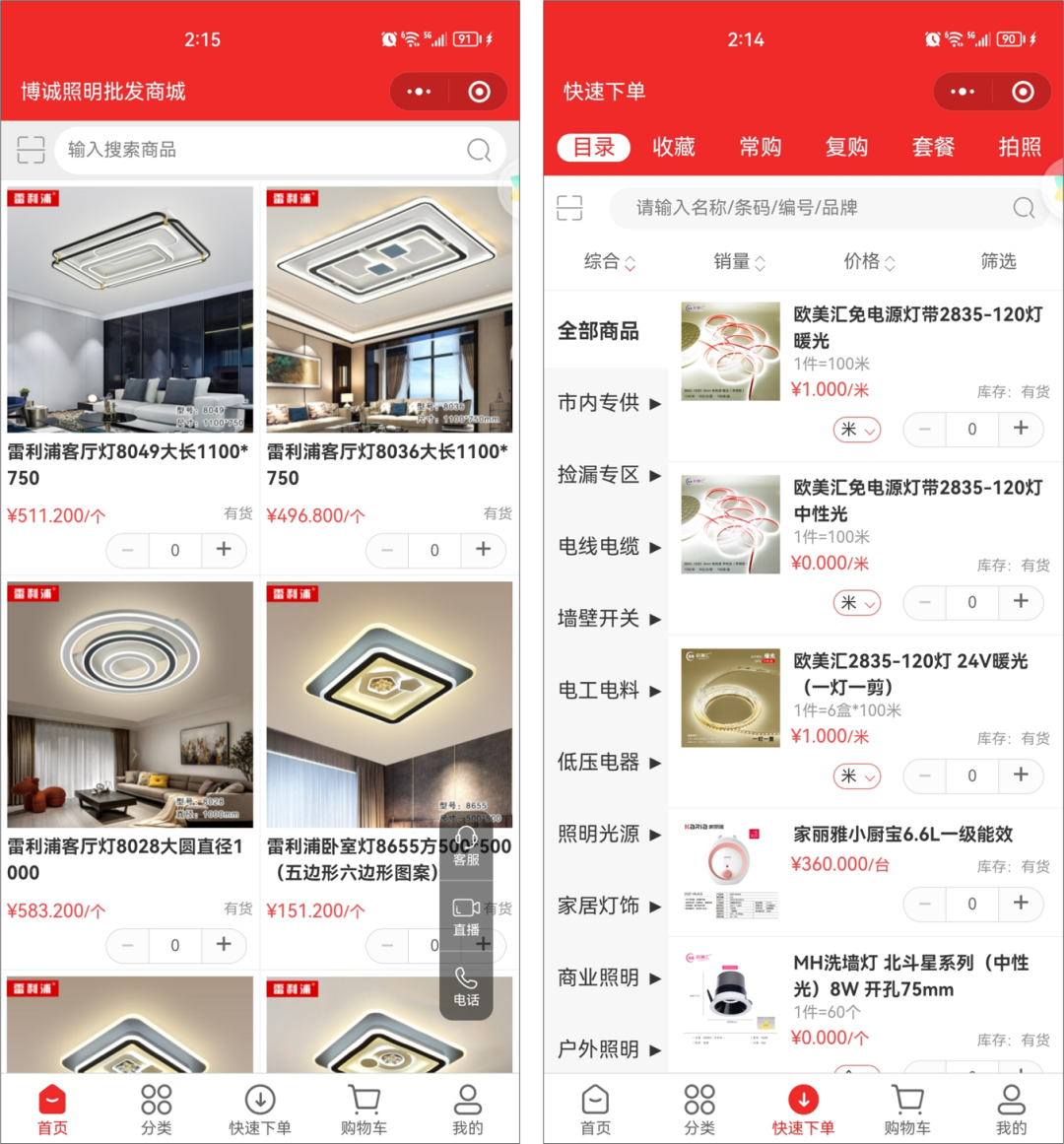This screenshot has height=1144, width=1064.
Task: Change unit 米 for 欧美汇2835-120灯 24V暖光
Action: pyautogui.click(x=856, y=776)
